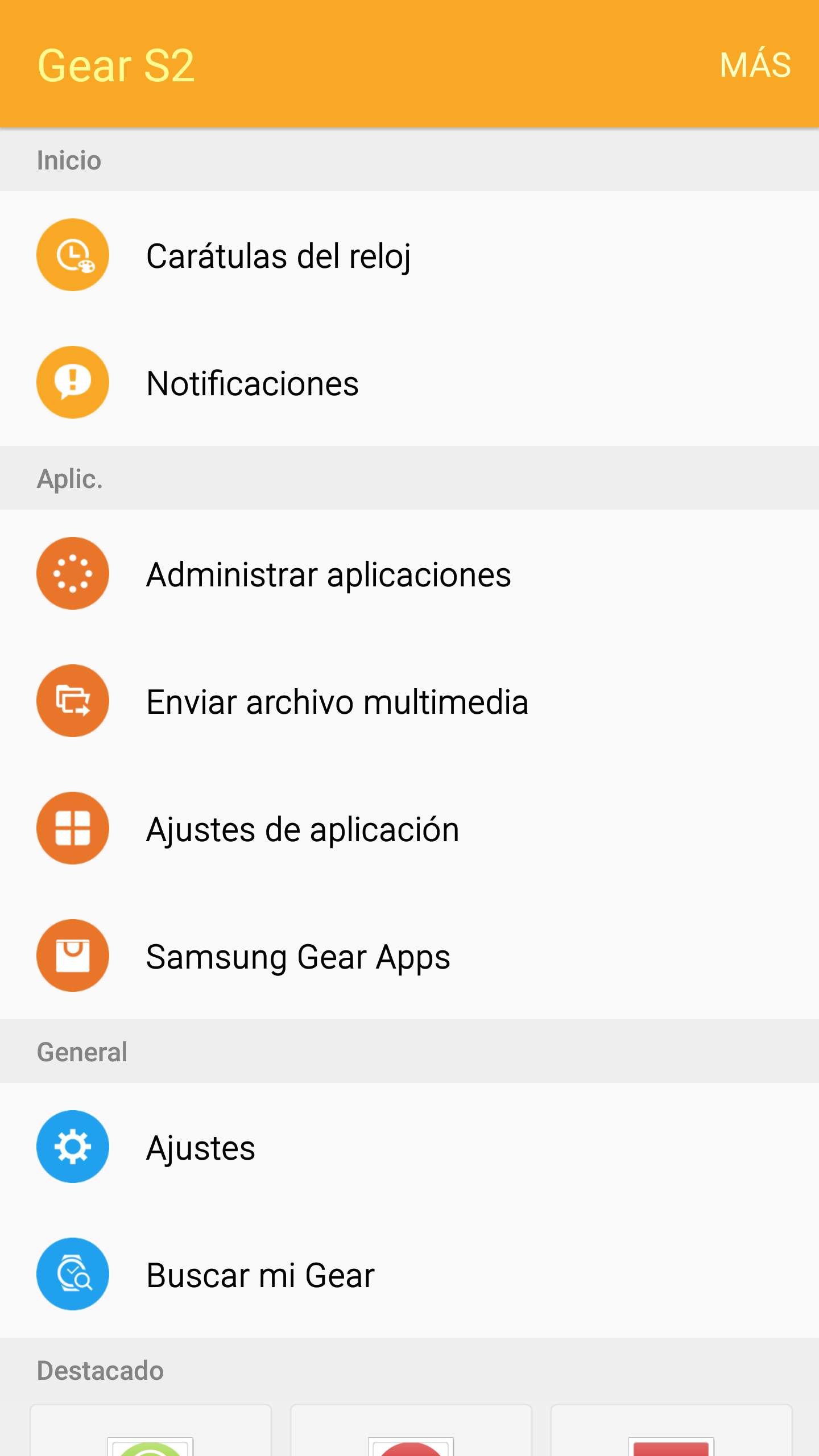Launch Samsung Gear Apps store
Viewport: 819px width, 1456px height.
(x=298, y=957)
